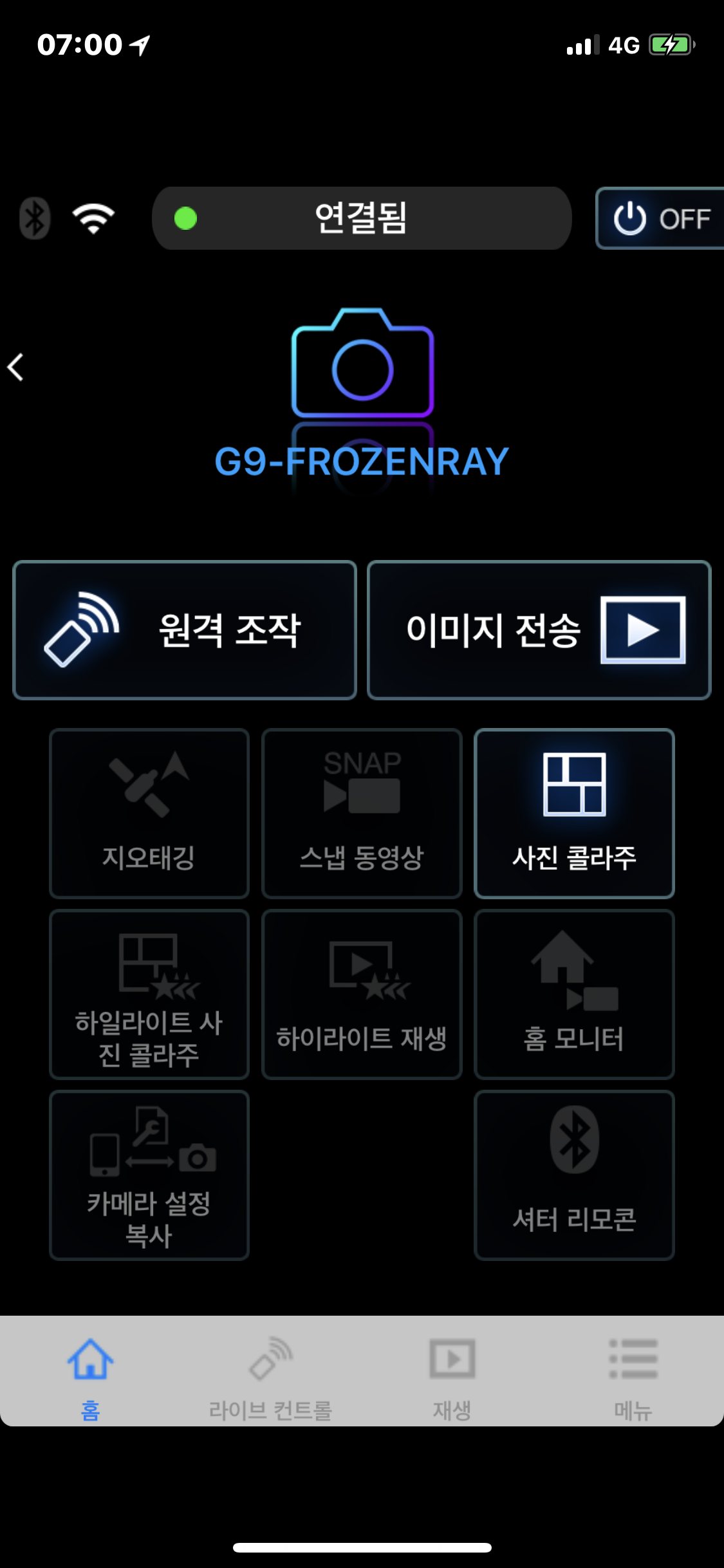
Task: Open the 홈 모니터 home monitor tile
Action: [x=574, y=994]
